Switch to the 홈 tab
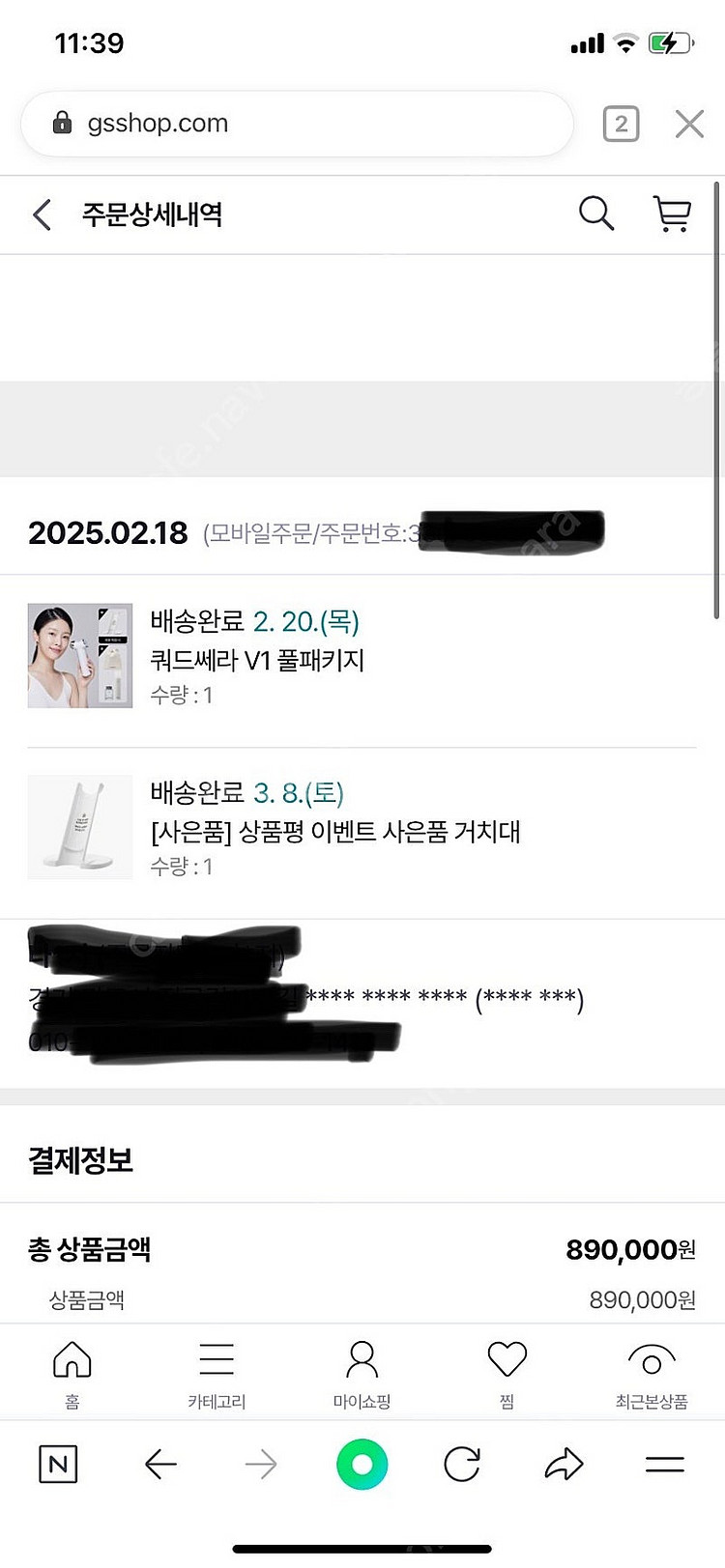 coord(72,1373)
